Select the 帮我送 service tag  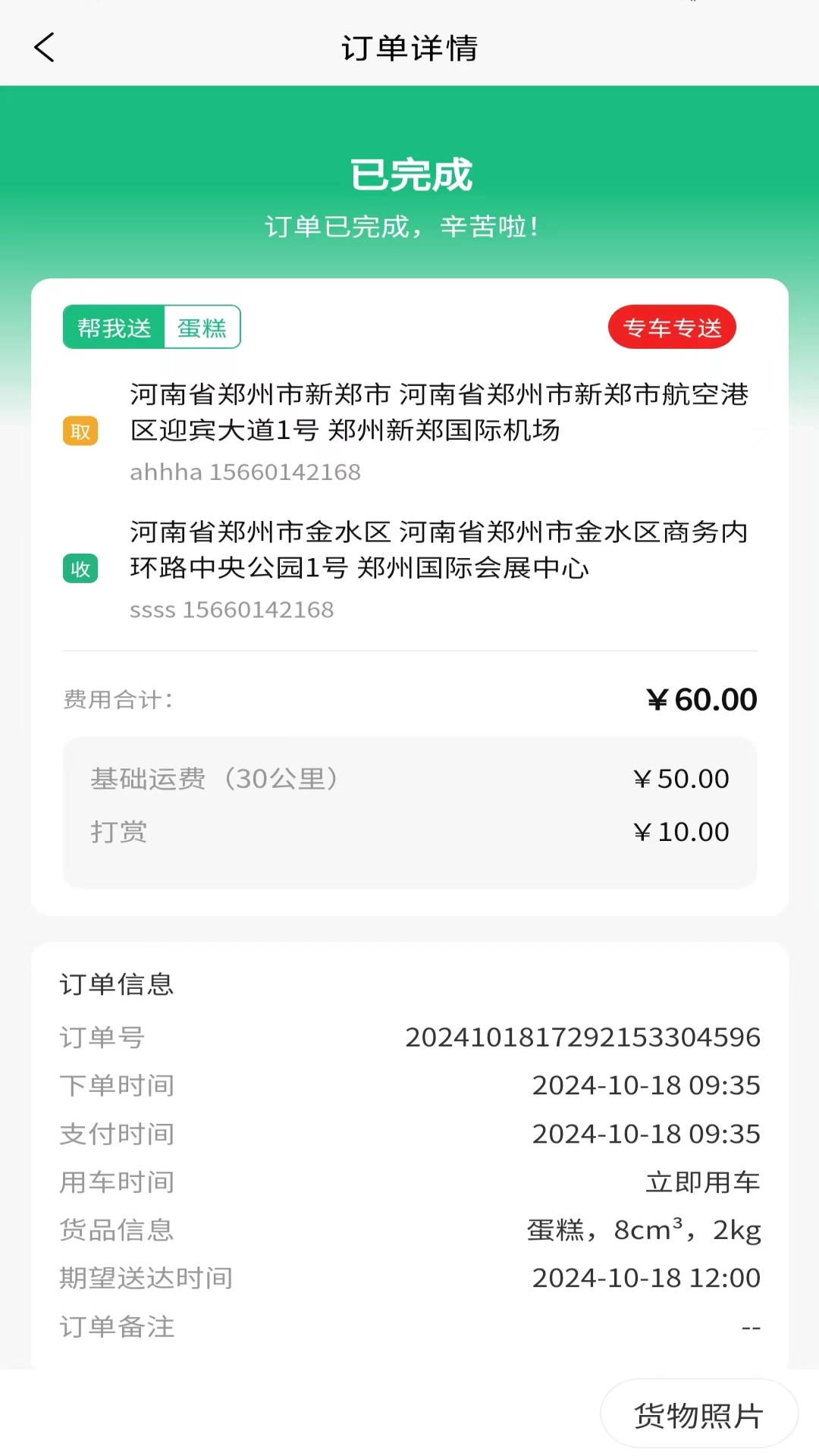point(114,326)
